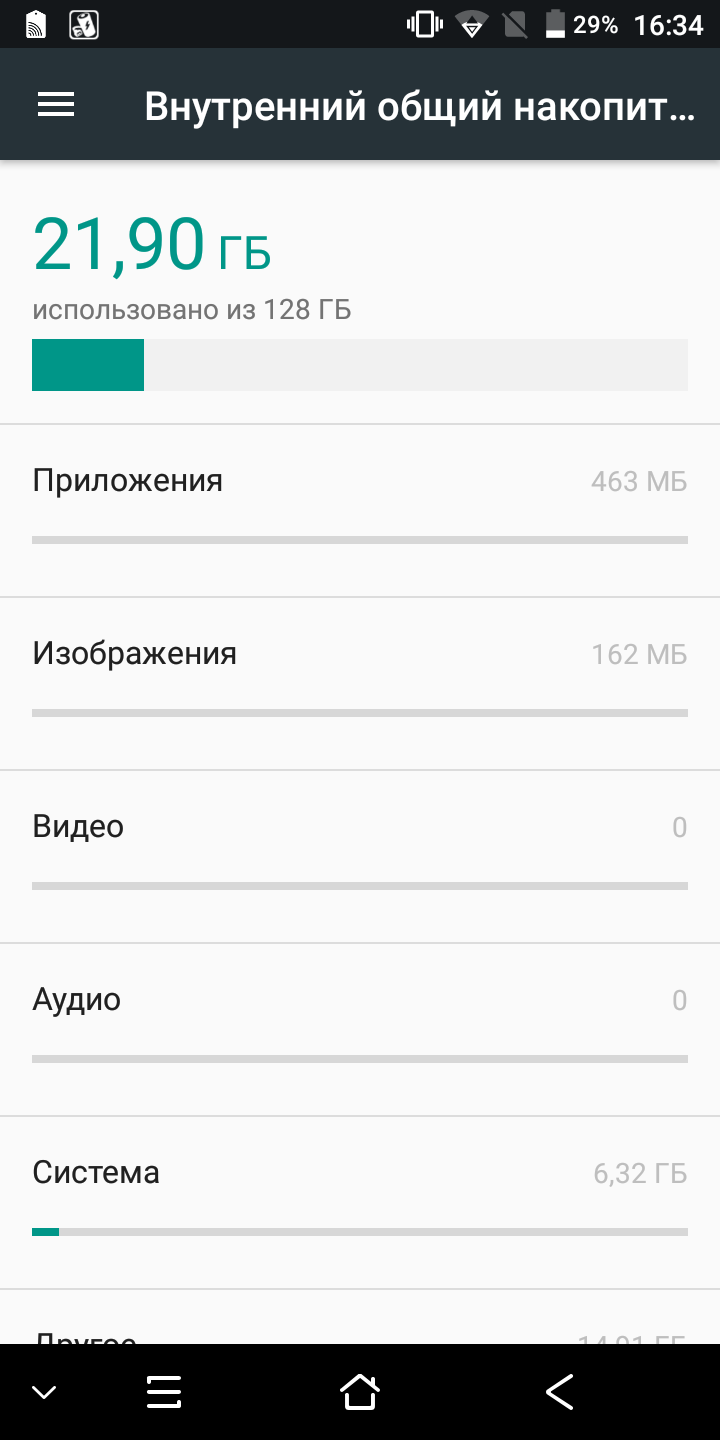Open the Изображения storage details
The height and width of the screenshot is (1440, 720).
click(360, 683)
